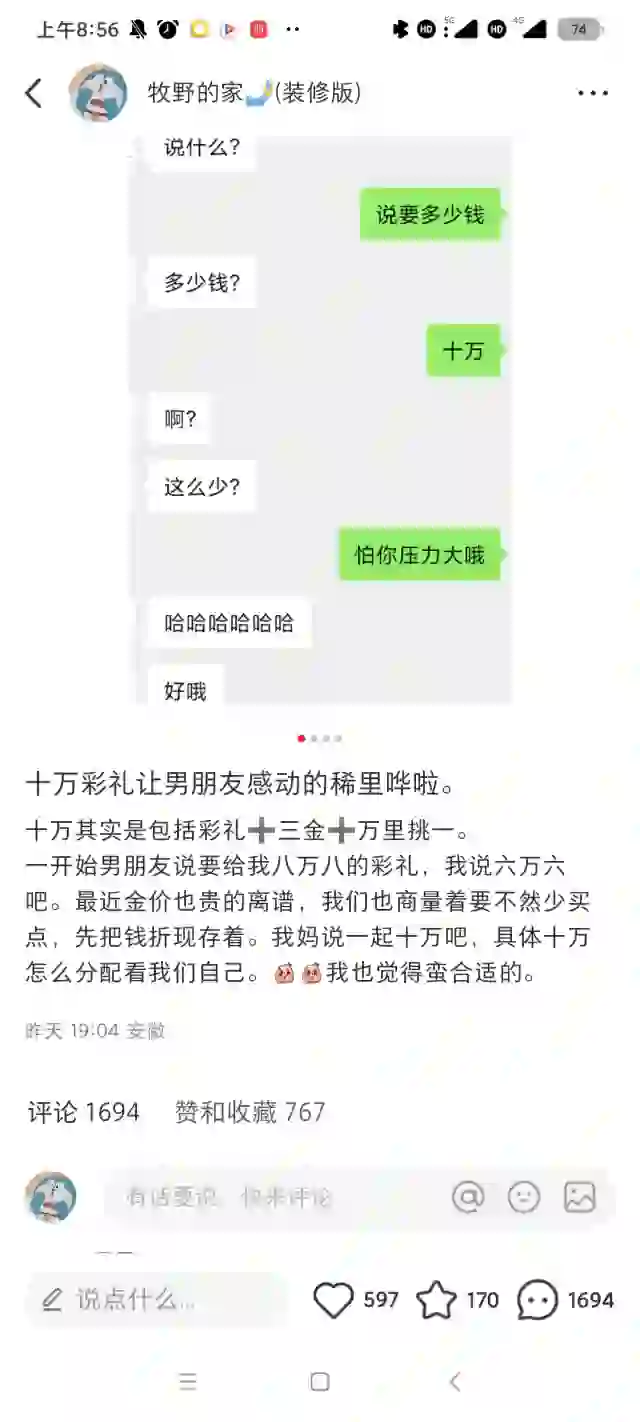Image resolution: width=640 pixels, height=1422 pixels.
Task: Like the post with the heart icon
Action: click(x=333, y=1300)
